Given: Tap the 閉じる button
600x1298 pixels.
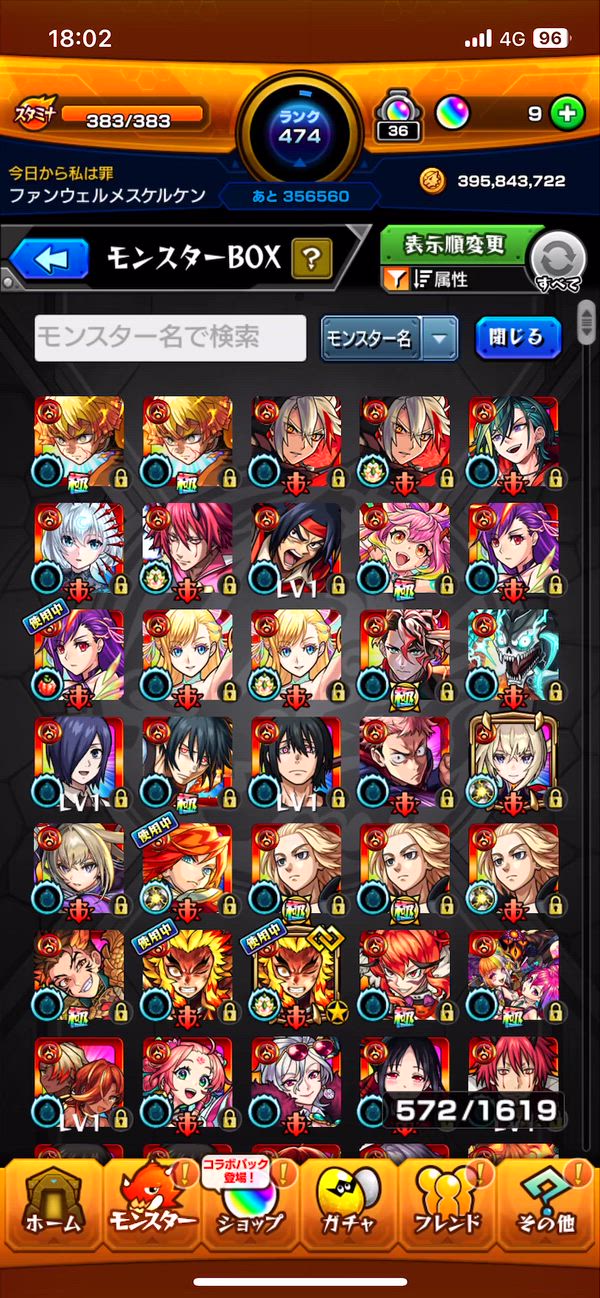Looking at the screenshot, I should 518,337.
